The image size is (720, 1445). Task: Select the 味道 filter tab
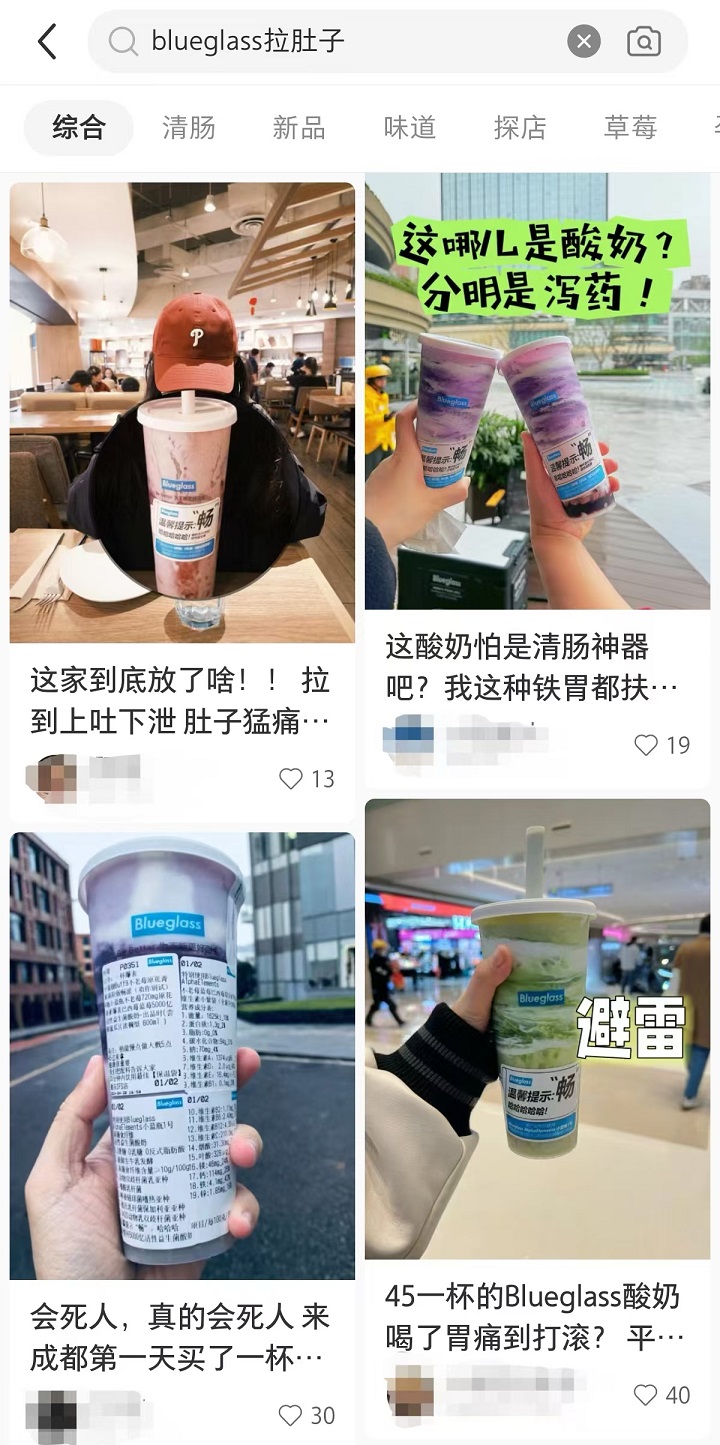[411, 128]
